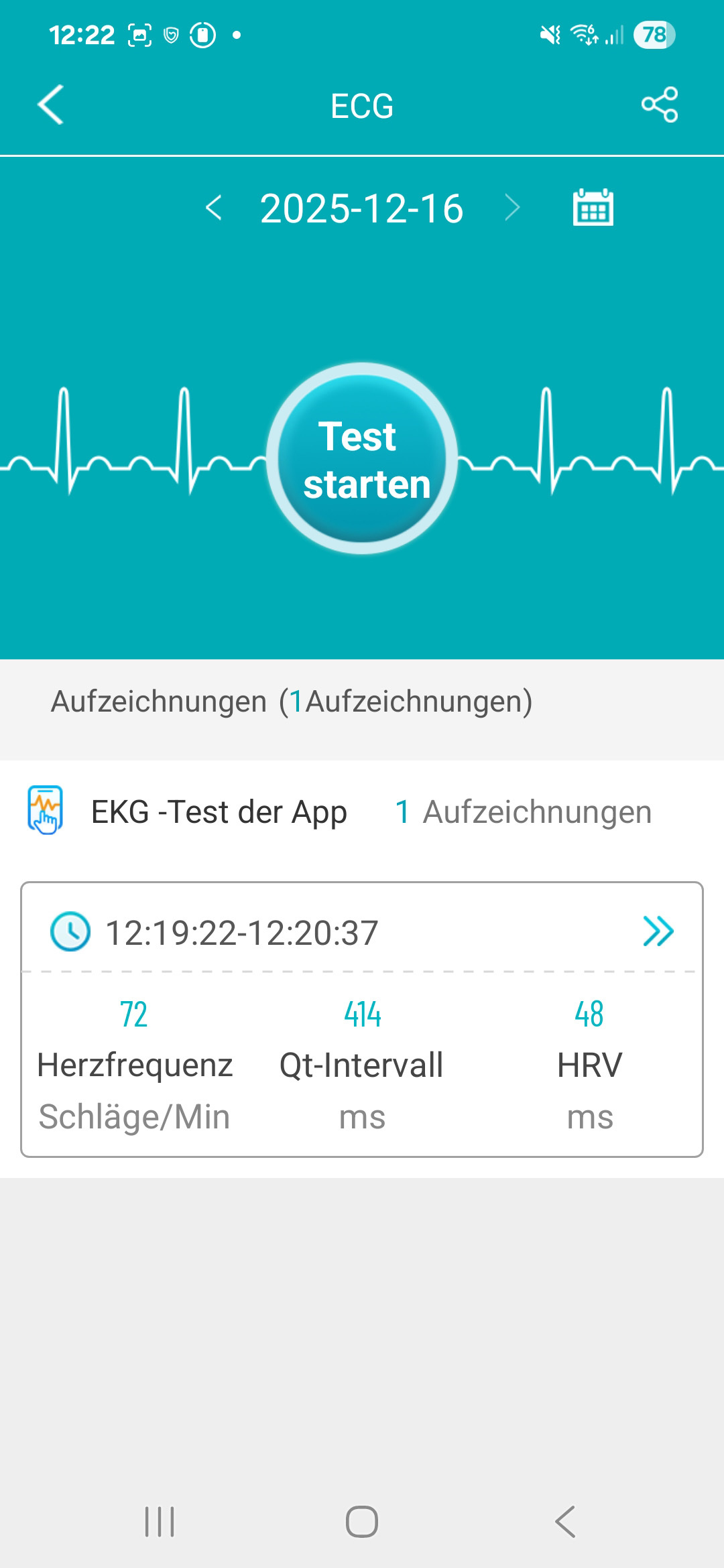The image size is (724, 1568).
Task: Go to the next date
Action: [x=512, y=208]
